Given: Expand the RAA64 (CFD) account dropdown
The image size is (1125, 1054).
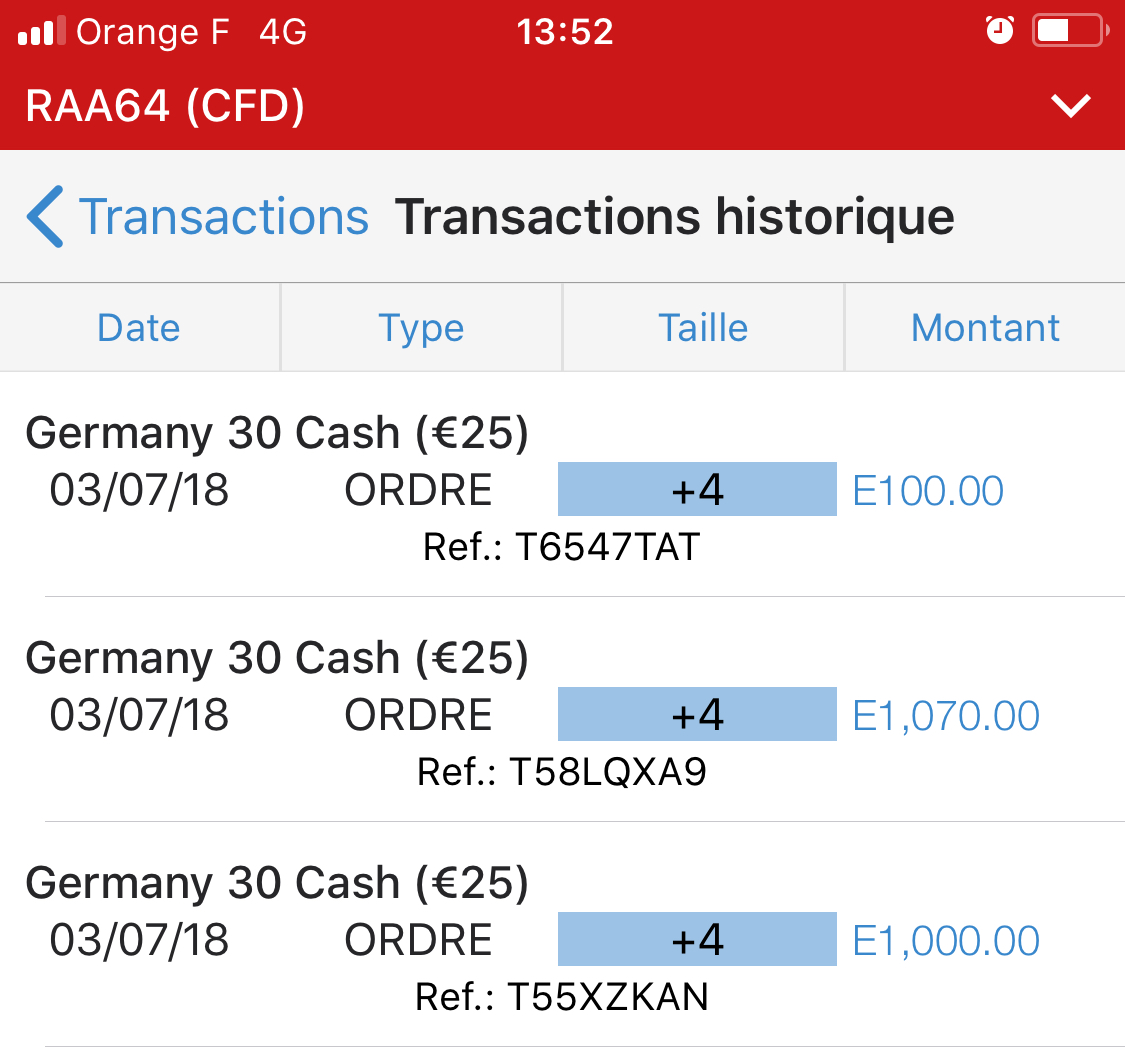Looking at the screenshot, I should (1071, 106).
